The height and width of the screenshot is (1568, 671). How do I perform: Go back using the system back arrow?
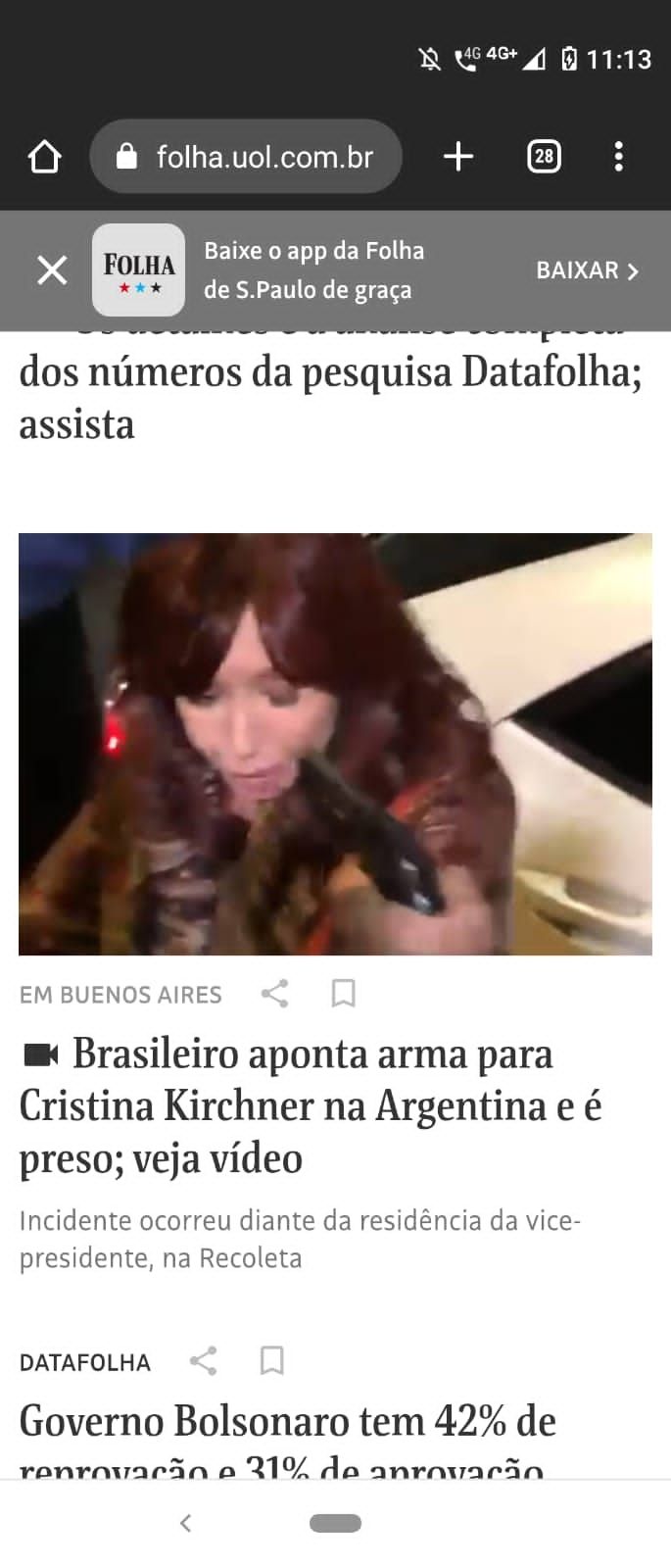[185, 1523]
